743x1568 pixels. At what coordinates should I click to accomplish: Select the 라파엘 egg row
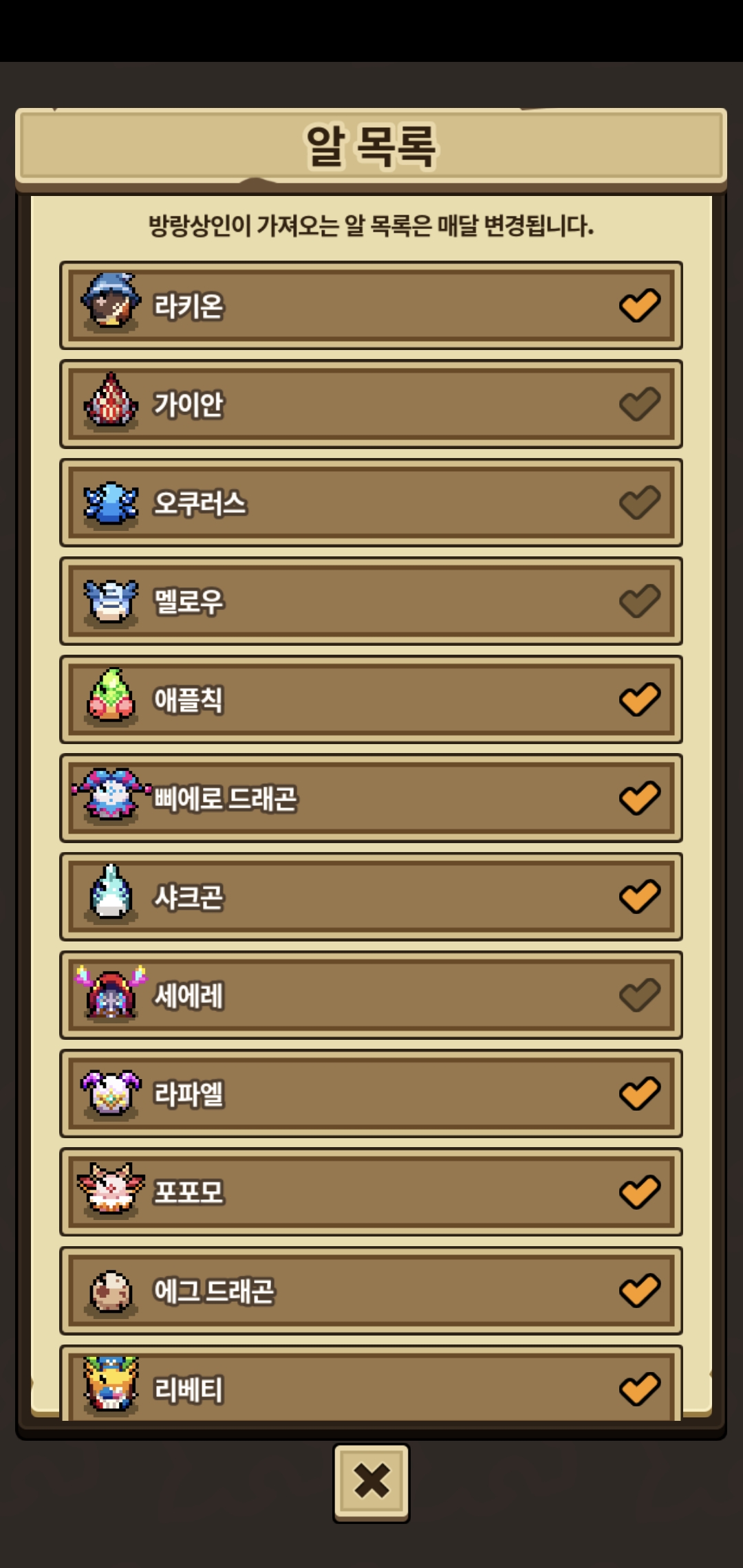tap(371, 1093)
